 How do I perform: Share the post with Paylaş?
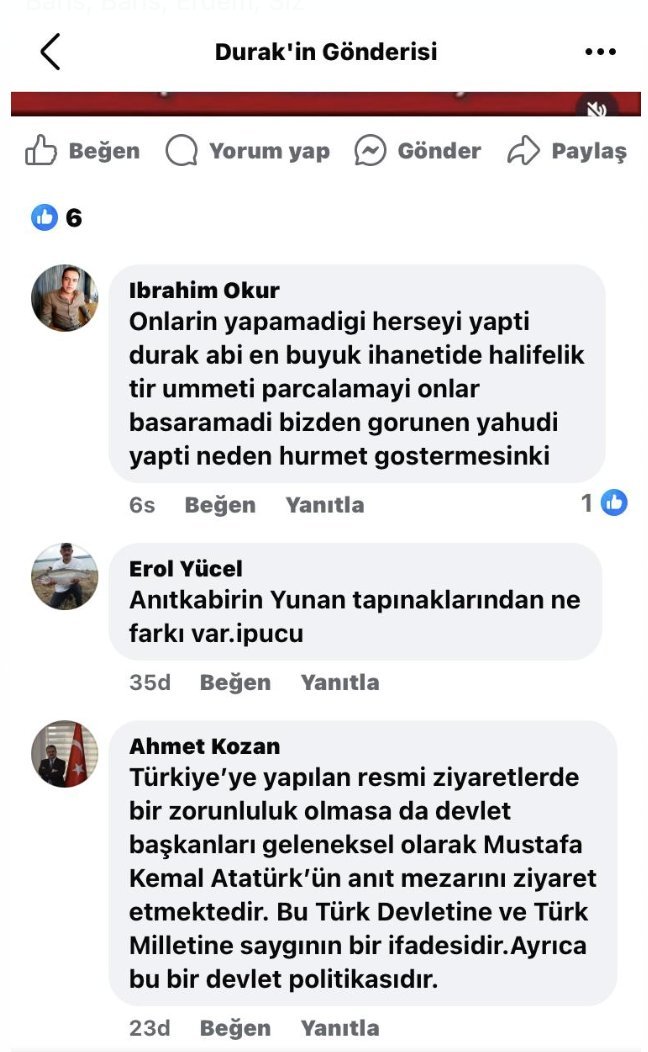coord(567,151)
